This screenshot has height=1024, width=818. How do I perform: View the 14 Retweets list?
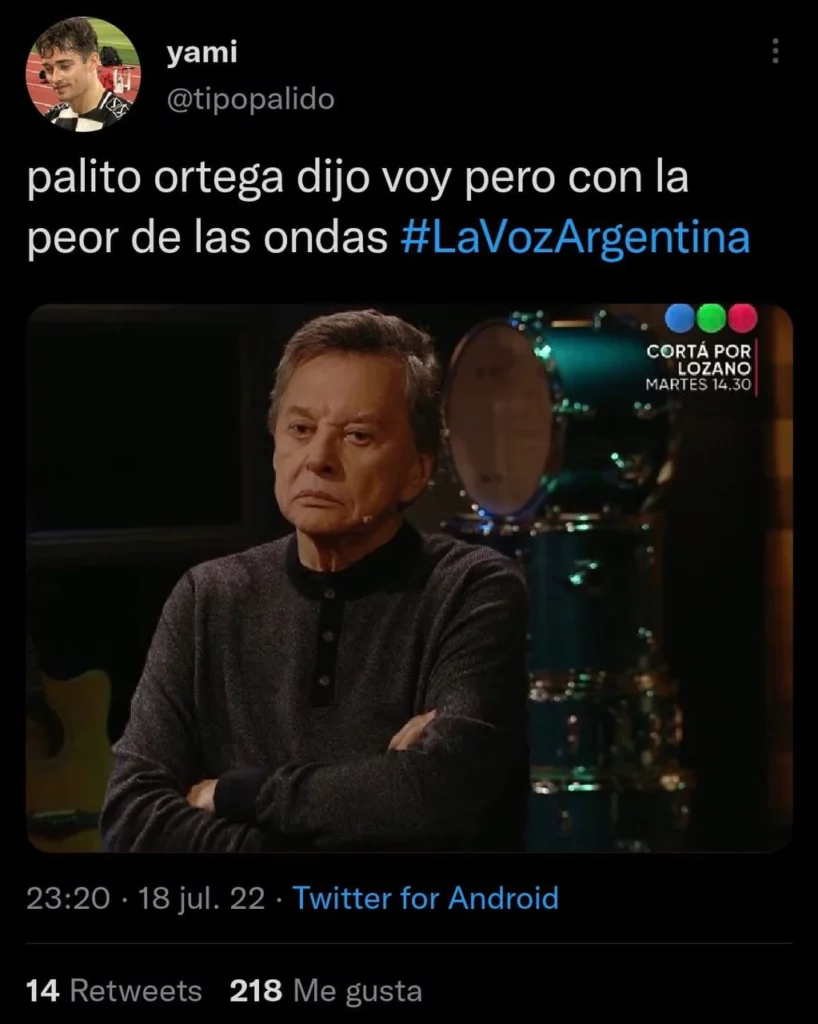point(114,991)
